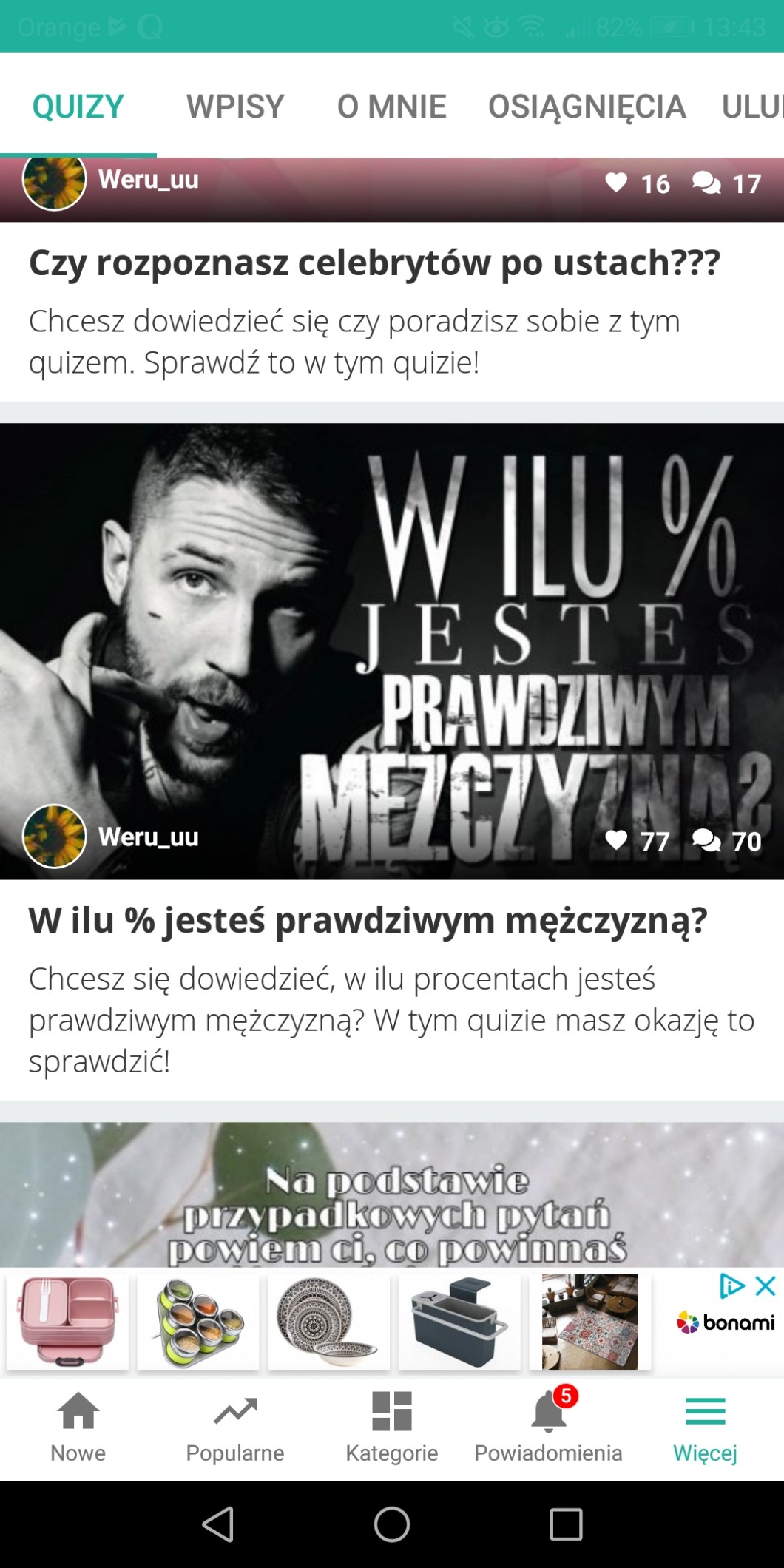
Task: Select the OSIĄGNIĘCIA tab
Action: click(587, 107)
